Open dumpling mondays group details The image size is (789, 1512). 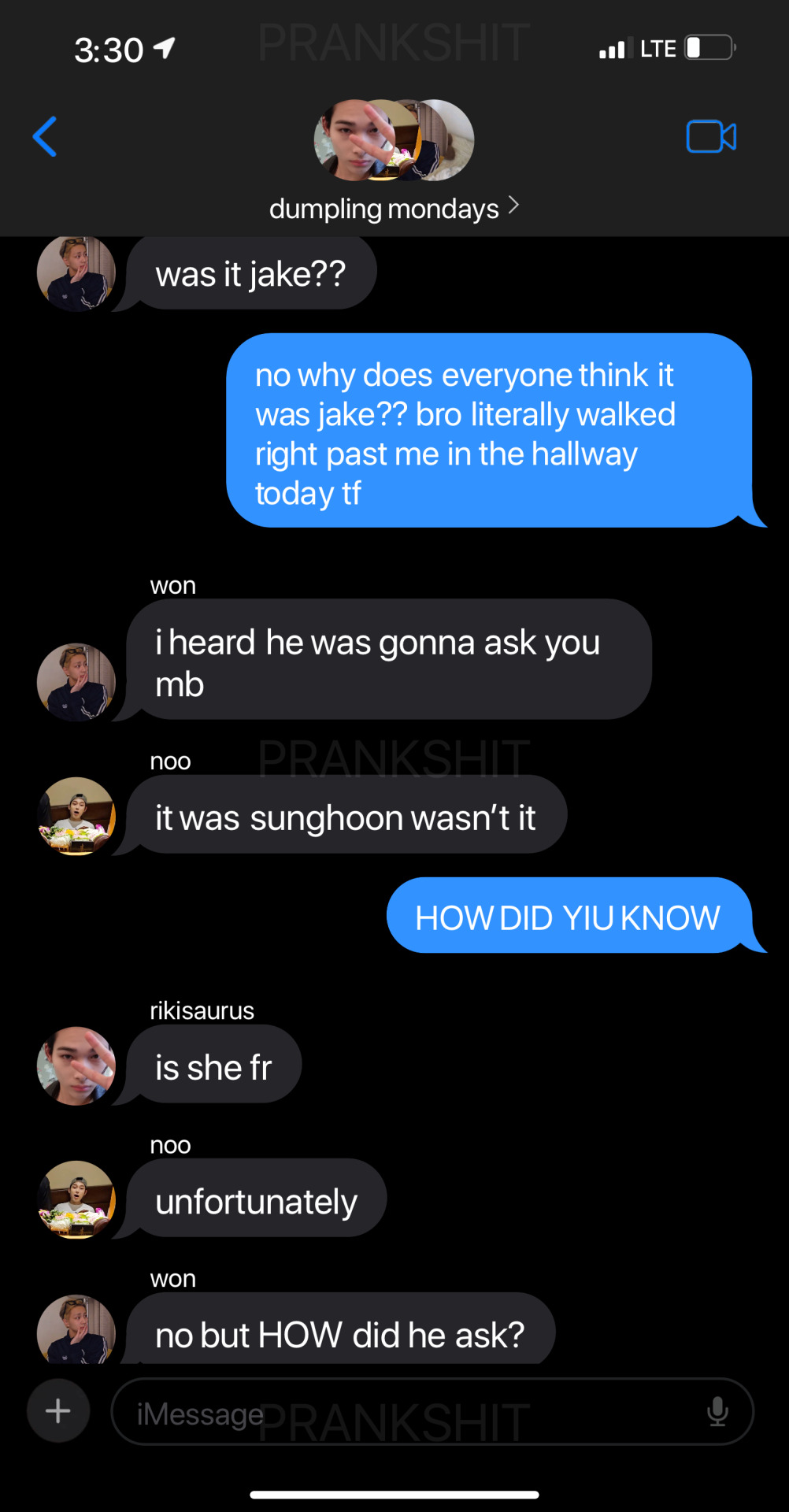[393, 209]
